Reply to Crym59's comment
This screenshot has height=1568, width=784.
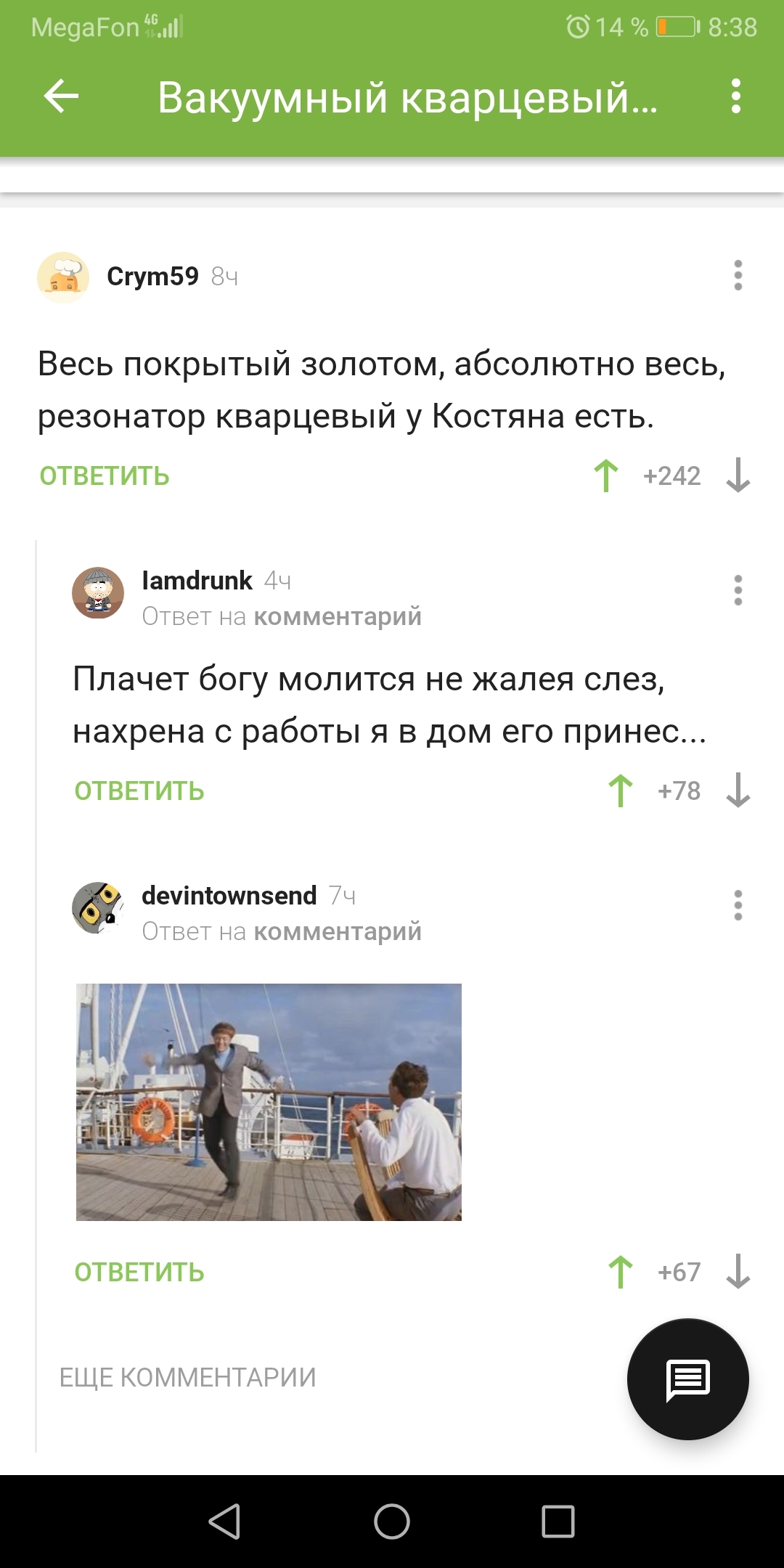coord(105,476)
